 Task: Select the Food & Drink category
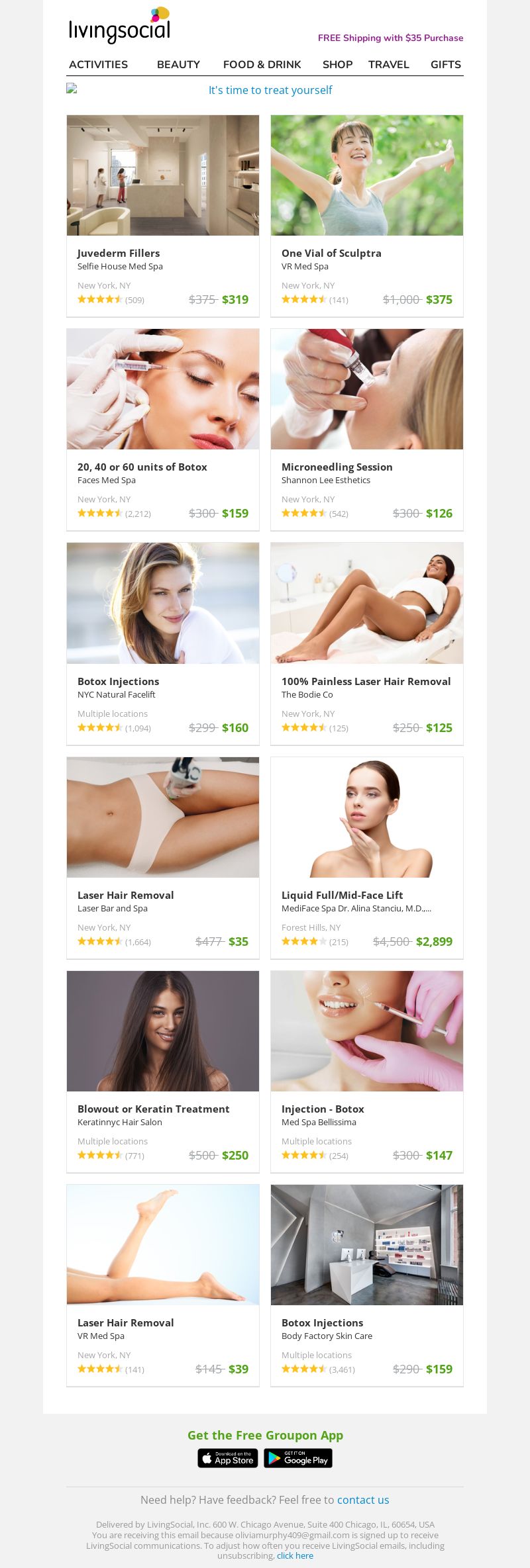(x=262, y=64)
